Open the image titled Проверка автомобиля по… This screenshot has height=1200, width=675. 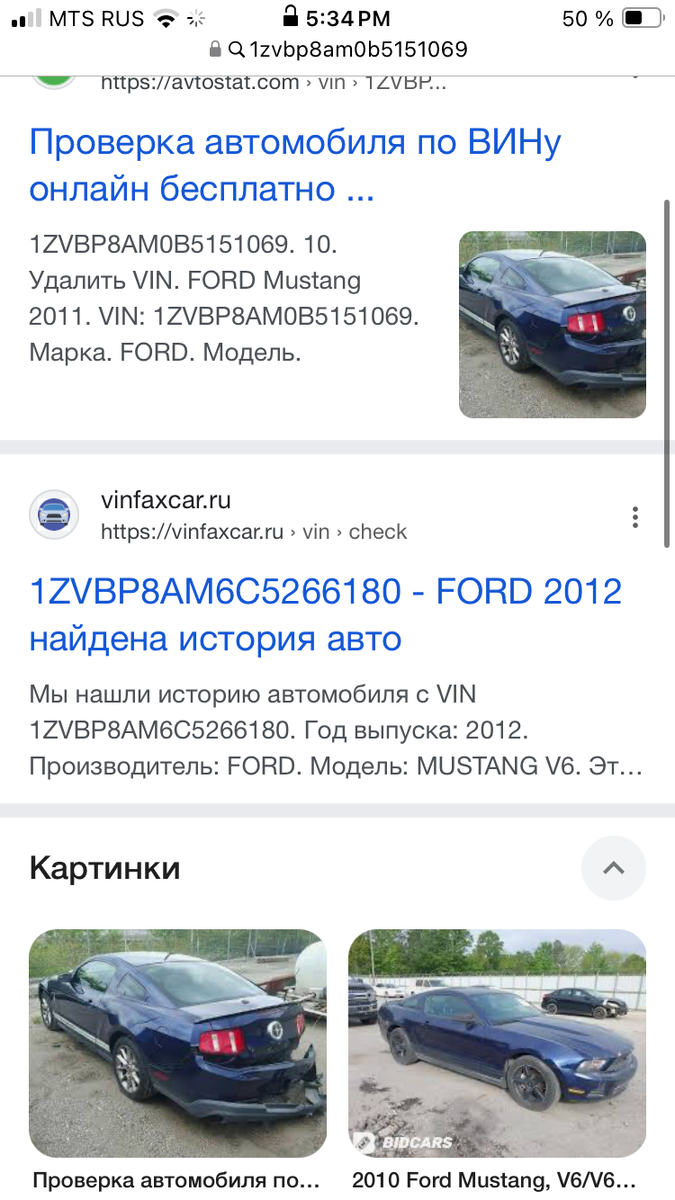[177, 1043]
